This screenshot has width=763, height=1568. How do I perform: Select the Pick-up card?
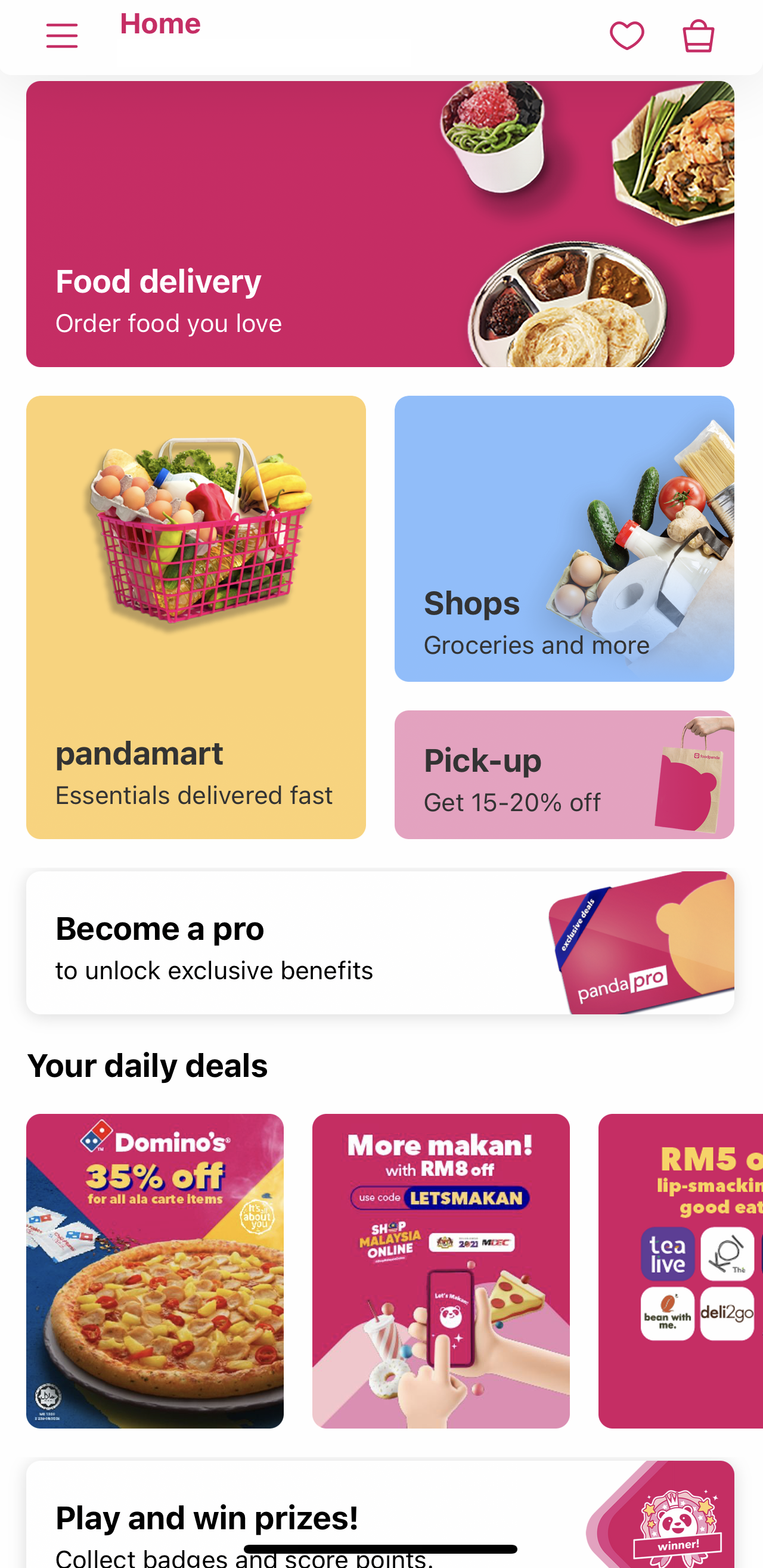(564, 775)
